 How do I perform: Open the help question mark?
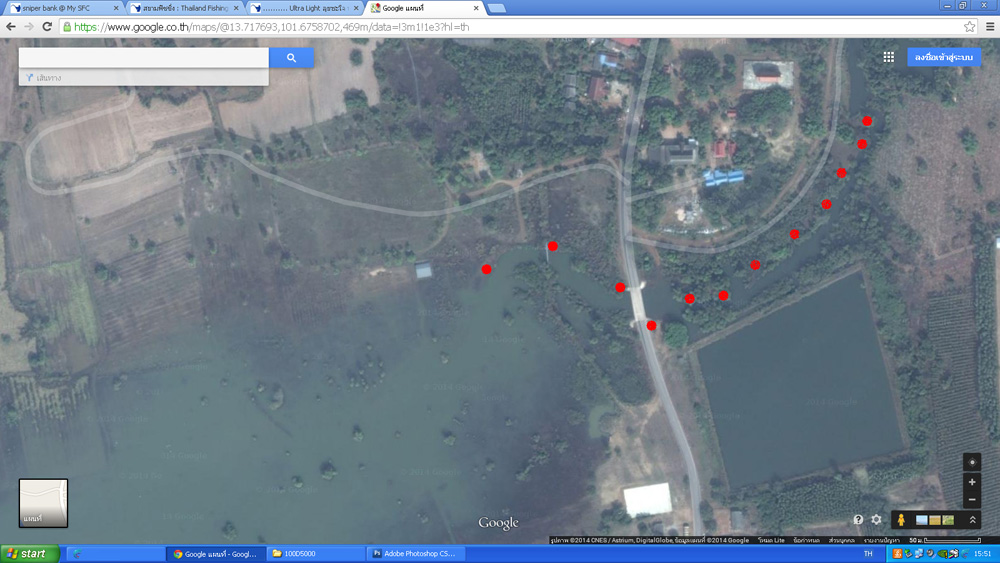[x=858, y=520]
